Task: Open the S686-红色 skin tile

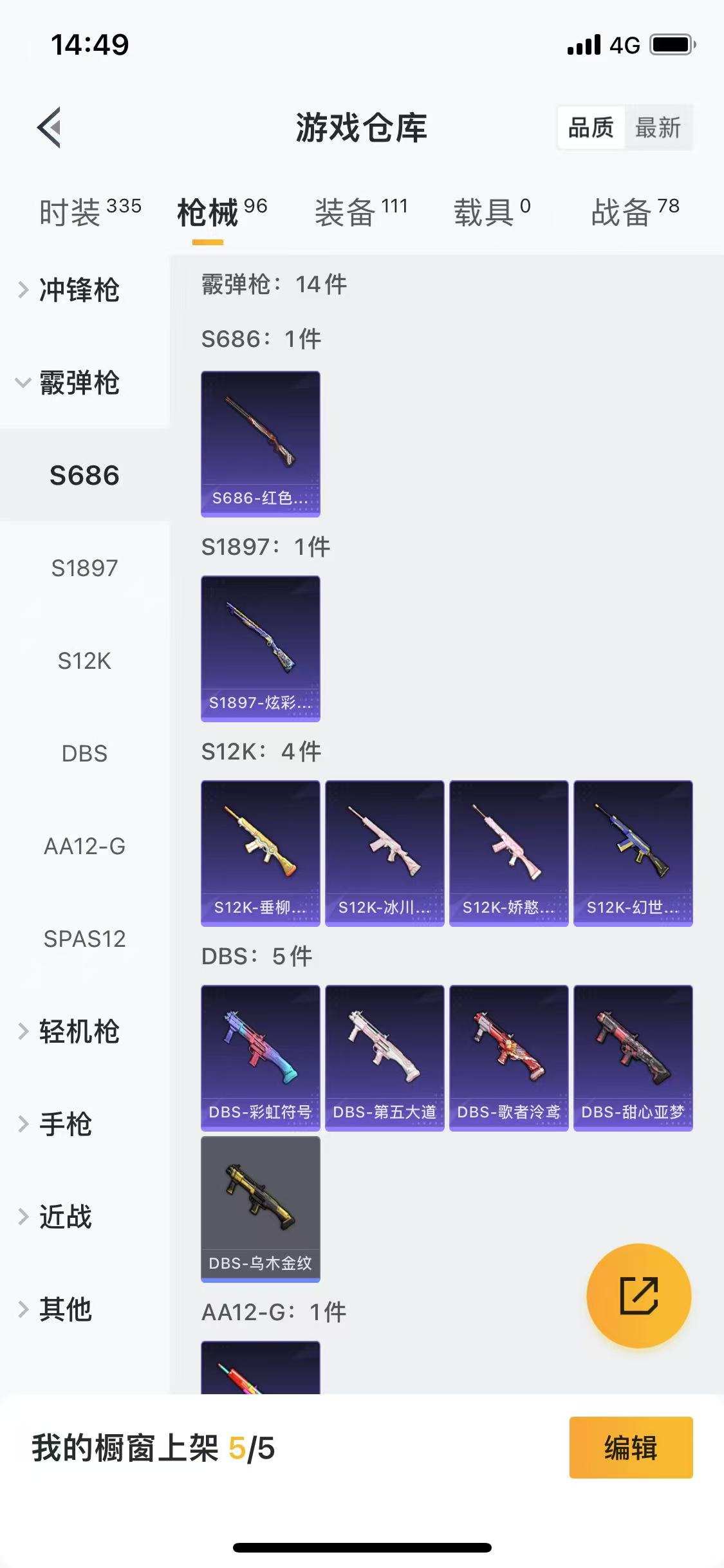Action: [261, 443]
